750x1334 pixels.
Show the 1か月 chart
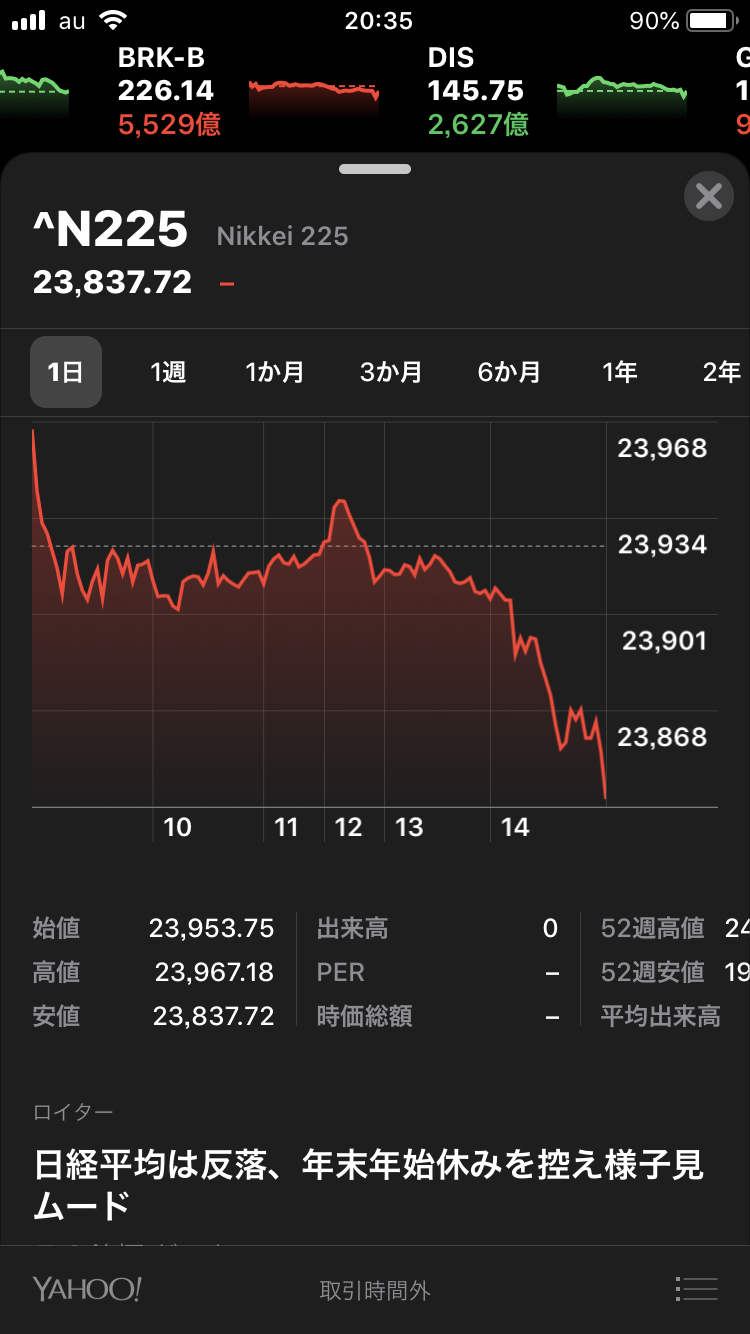click(274, 372)
